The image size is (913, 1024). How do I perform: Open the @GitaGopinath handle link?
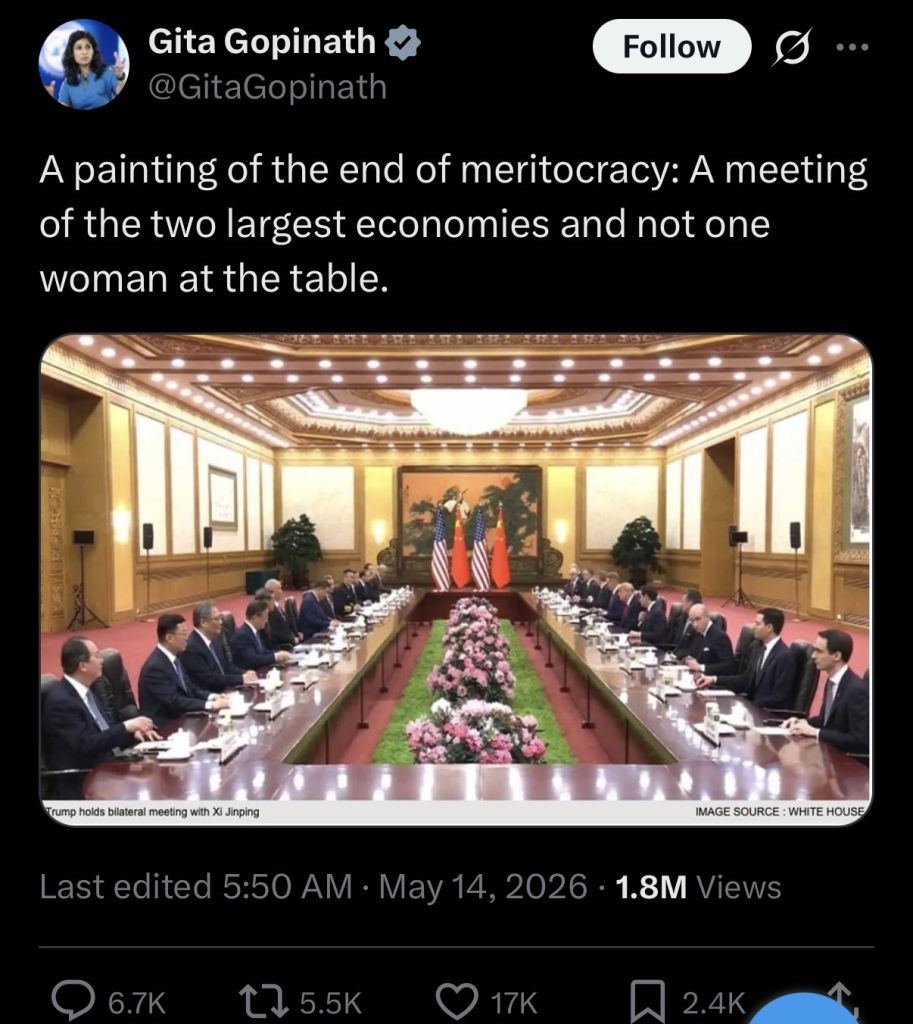268,87
